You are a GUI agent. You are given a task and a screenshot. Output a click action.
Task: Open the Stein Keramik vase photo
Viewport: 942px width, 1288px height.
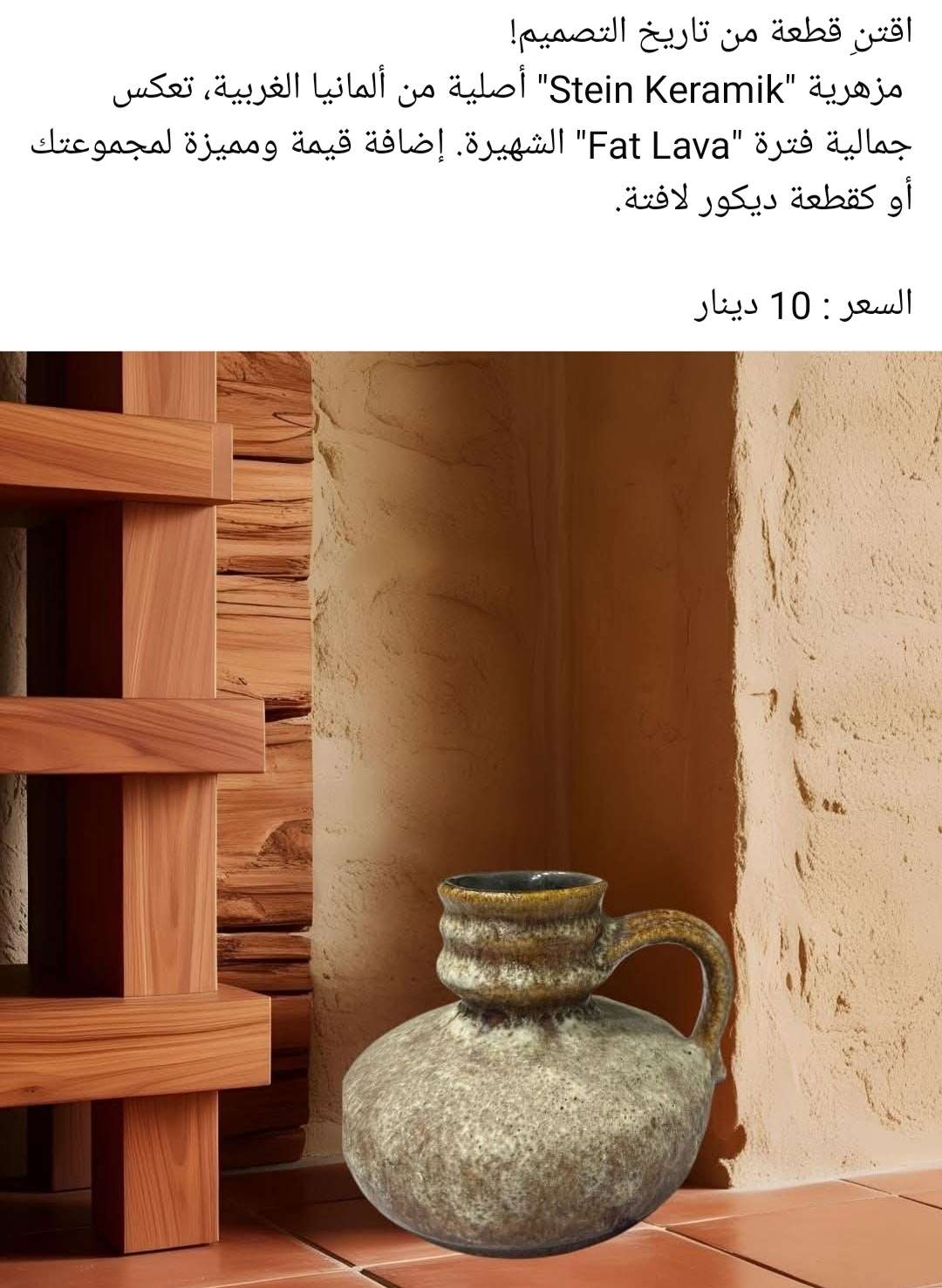pyautogui.click(x=471, y=818)
